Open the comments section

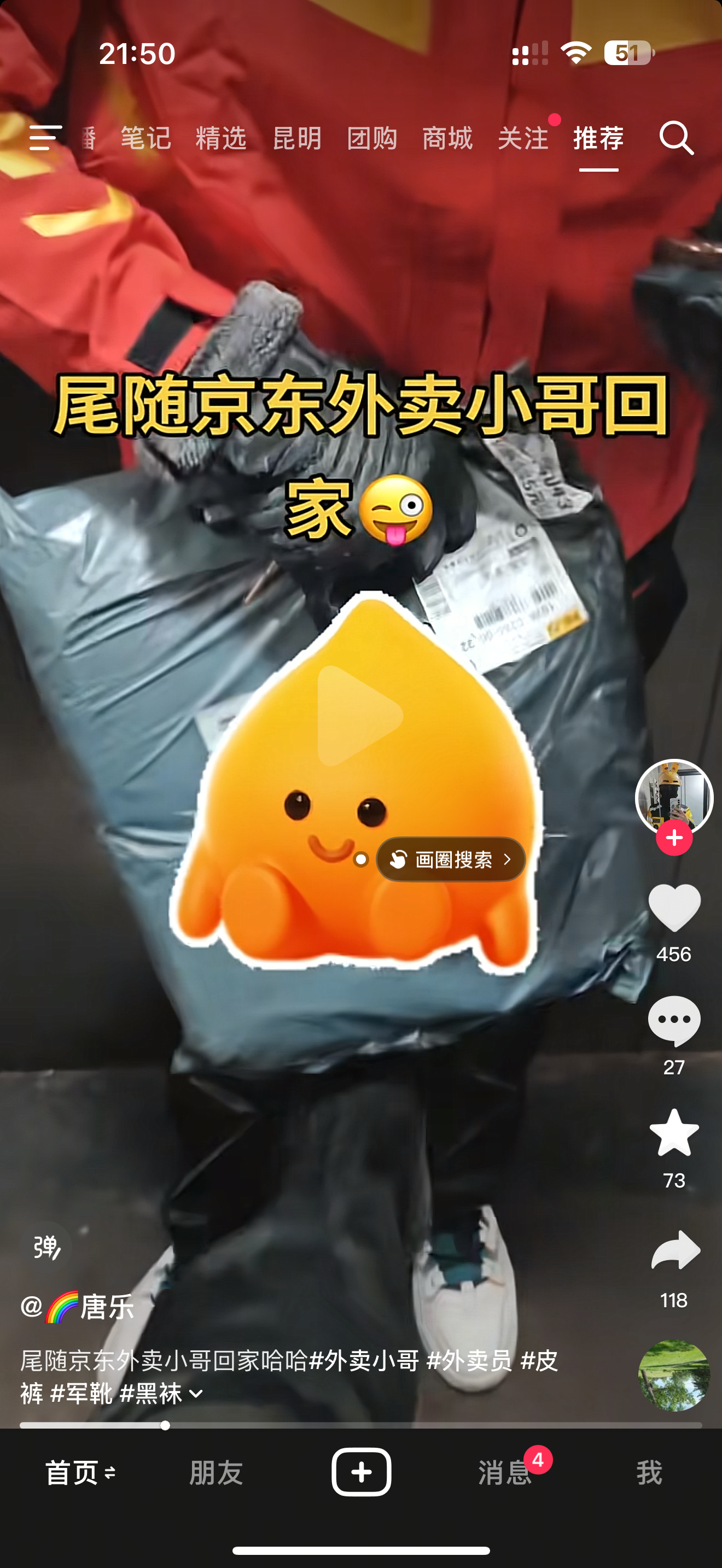click(674, 1021)
